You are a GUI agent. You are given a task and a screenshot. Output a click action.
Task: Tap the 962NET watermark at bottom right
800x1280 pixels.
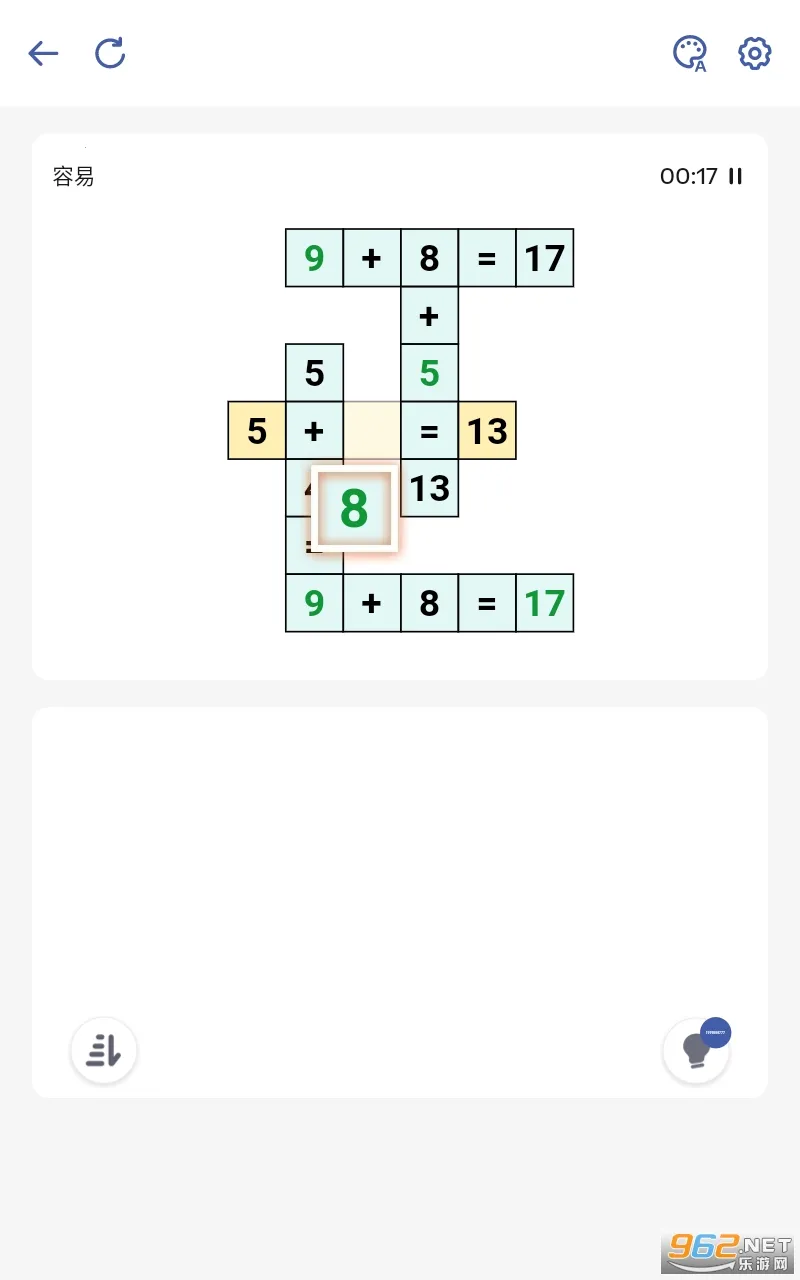point(723,1252)
